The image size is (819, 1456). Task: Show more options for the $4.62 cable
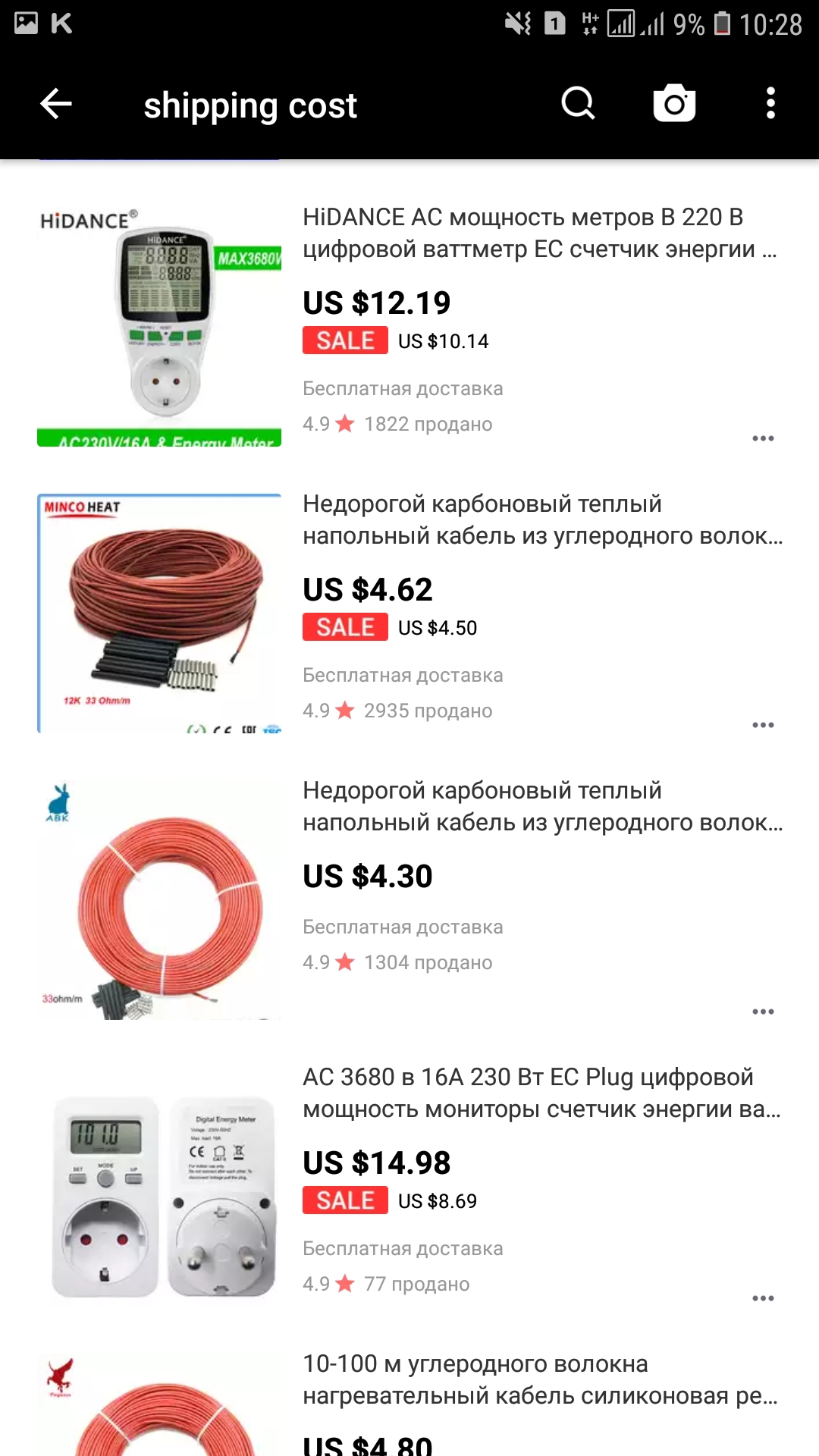pos(763,725)
